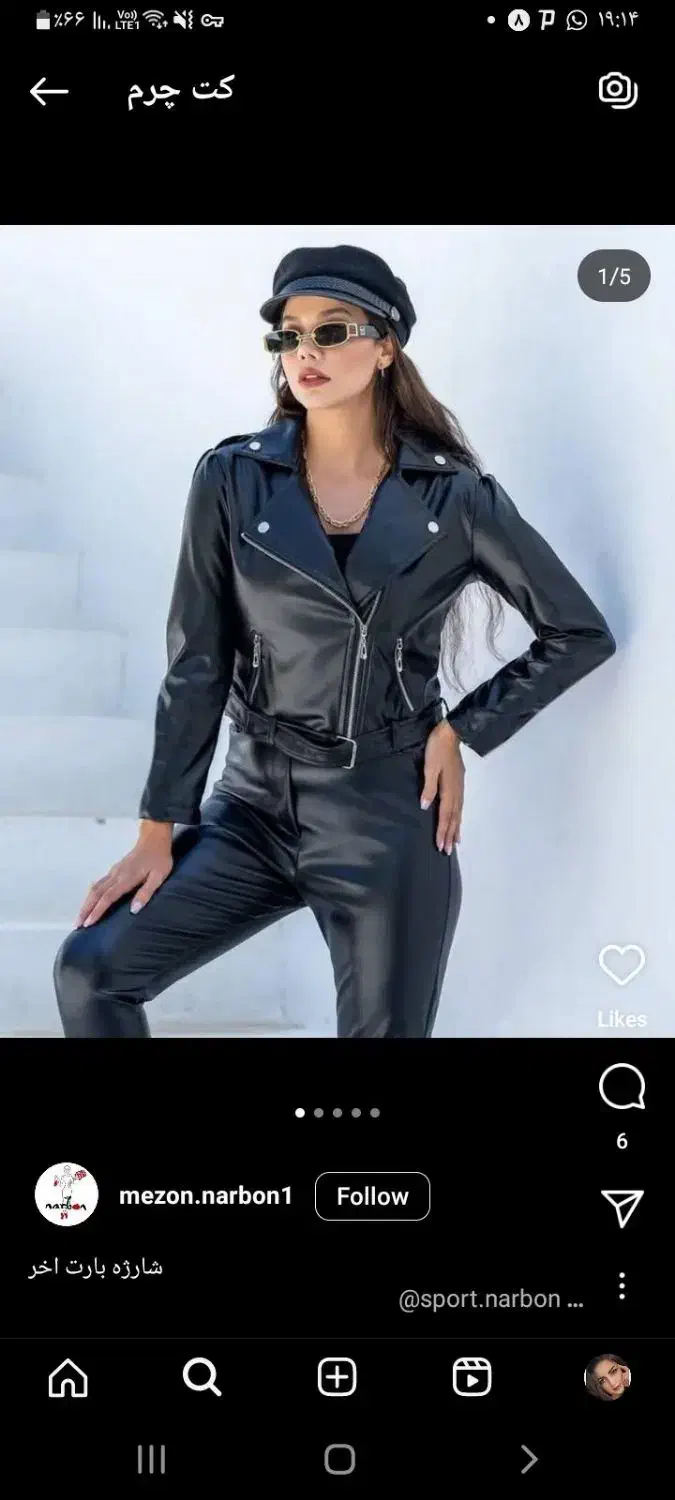Open the three-dot more options menu
Viewport: 675px width, 1500px height.
(x=621, y=1286)
